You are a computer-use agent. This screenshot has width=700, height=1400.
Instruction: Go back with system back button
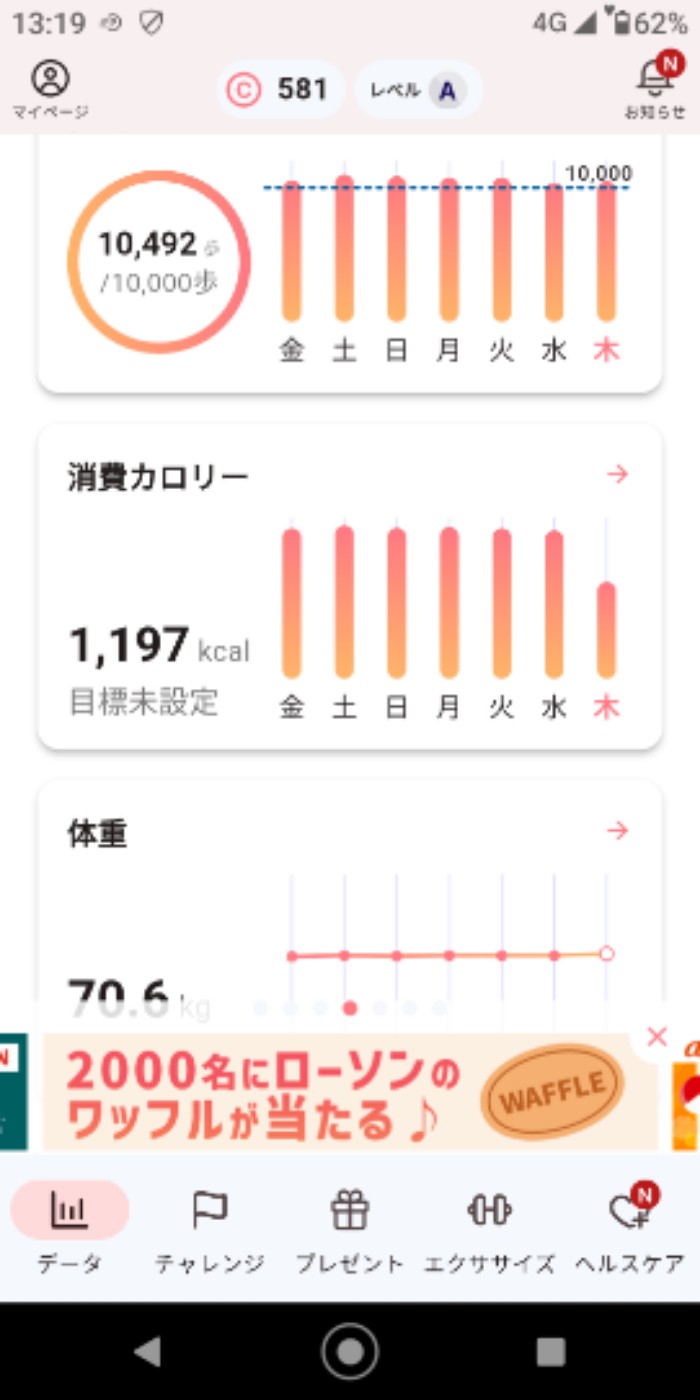click(148, 1351)
